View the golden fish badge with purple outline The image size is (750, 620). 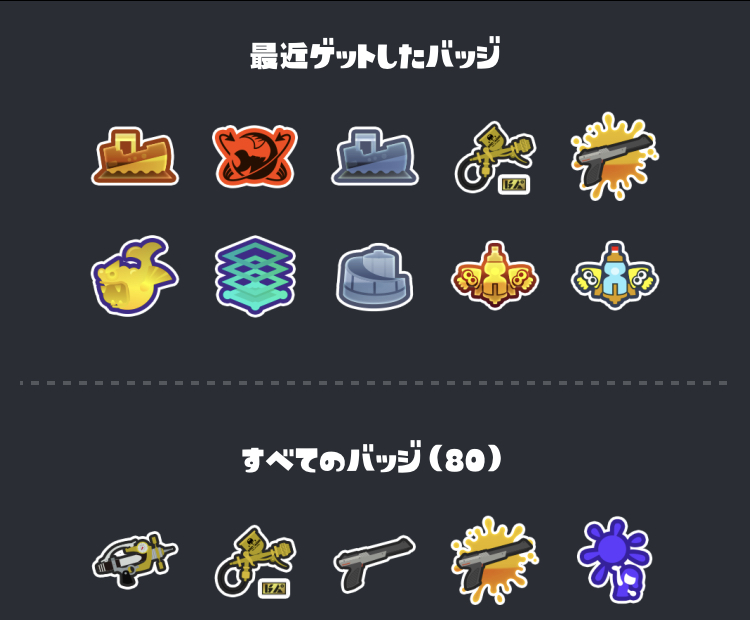coord(135,275)
